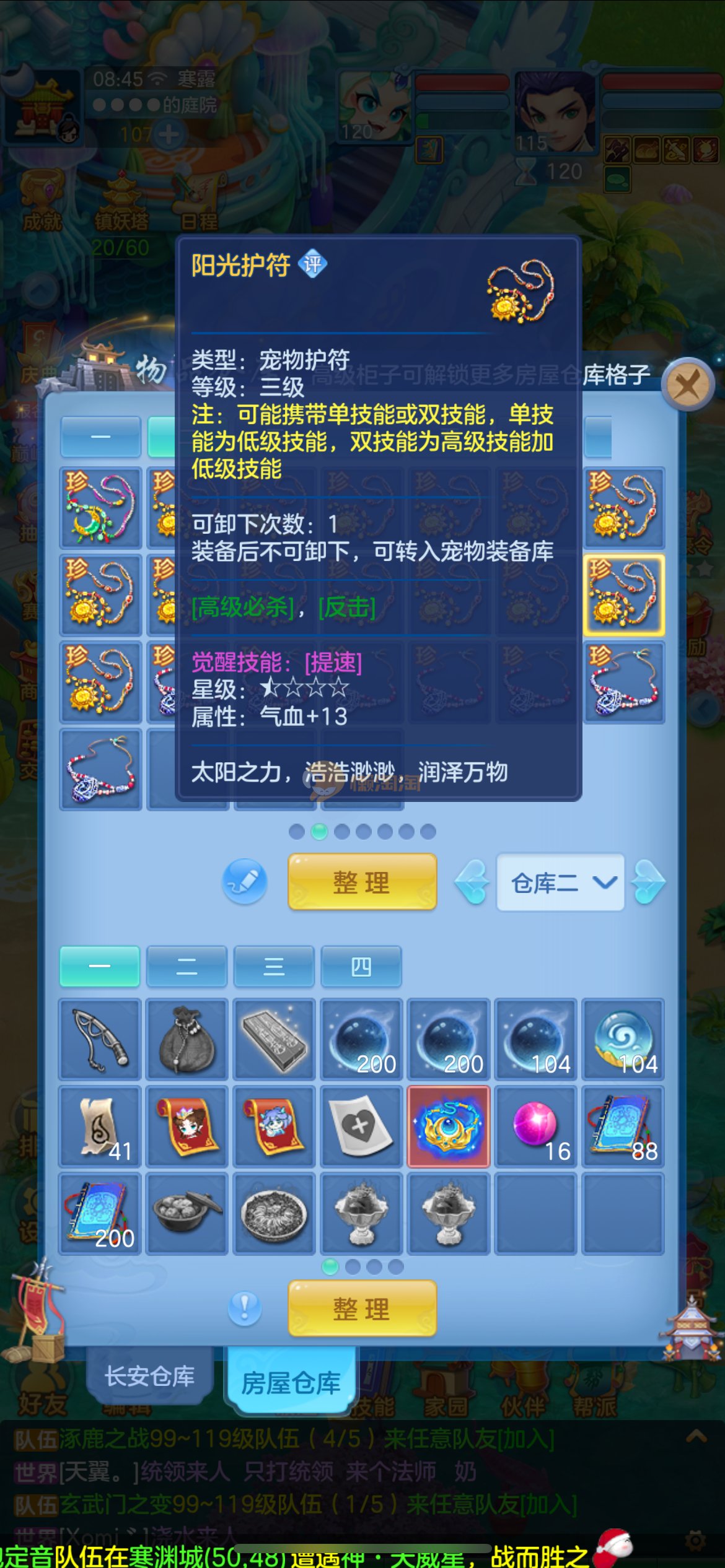725x1568 pixels.
Task: Open the 仓库二 dropdown
Action: pos(560,882)
